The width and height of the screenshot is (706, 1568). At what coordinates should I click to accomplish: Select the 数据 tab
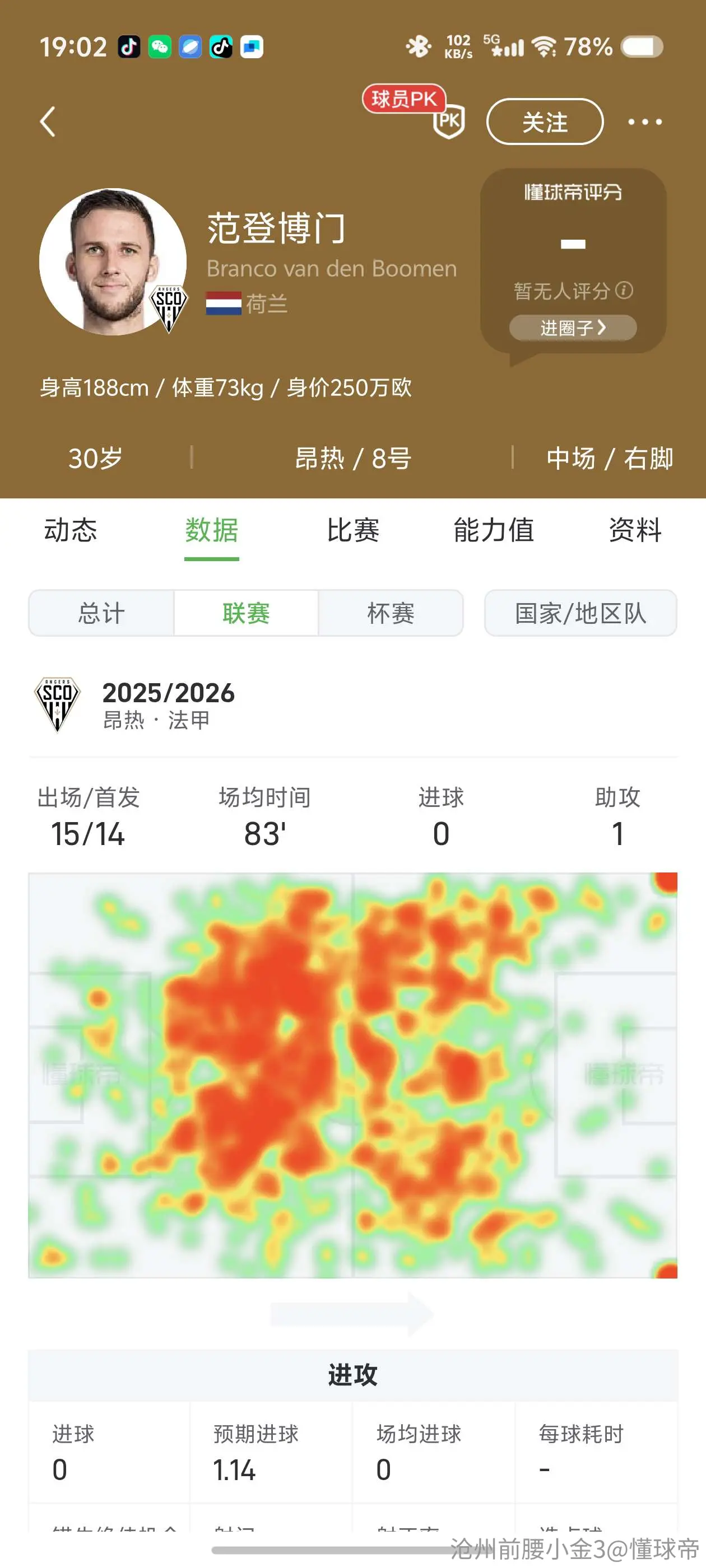point(211,530)
